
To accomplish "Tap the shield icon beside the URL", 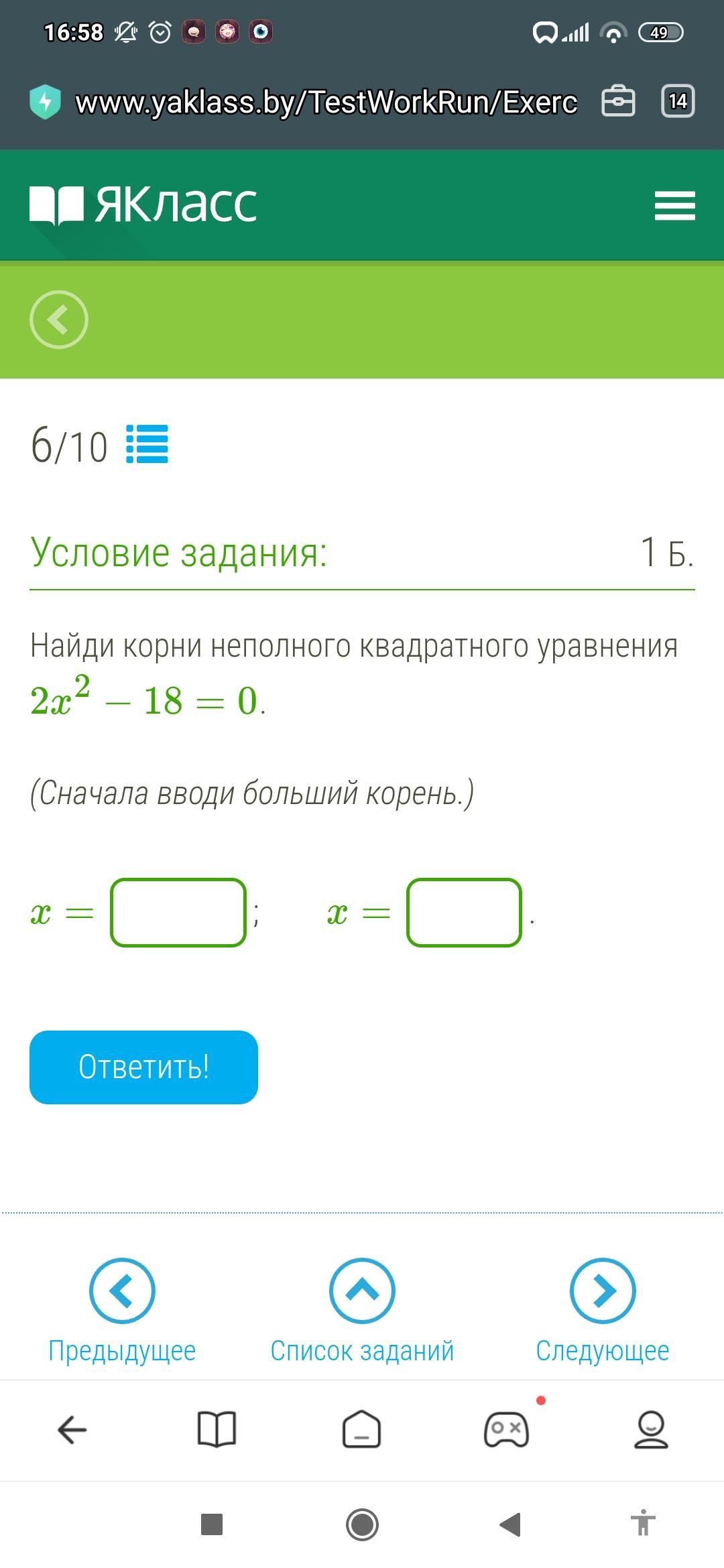I will click(46, 102).
